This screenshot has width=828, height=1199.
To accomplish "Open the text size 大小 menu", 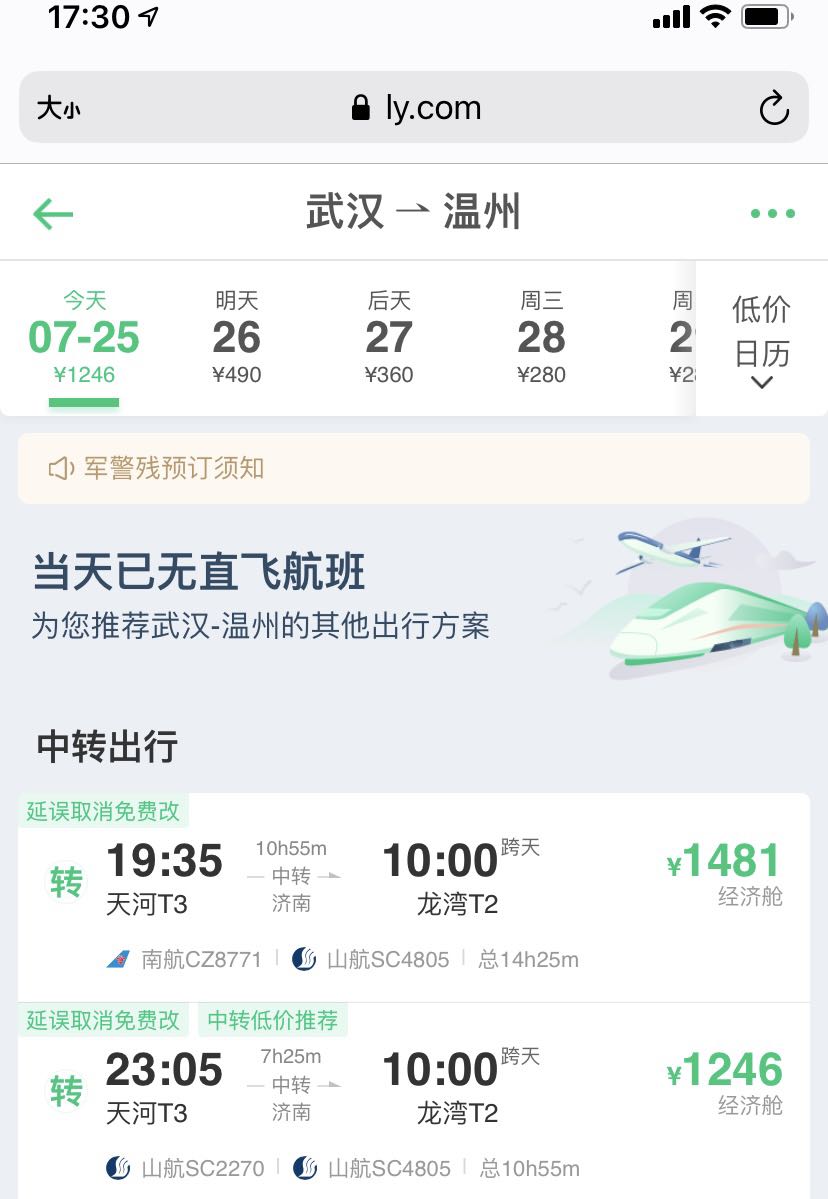I will point(59,108).
